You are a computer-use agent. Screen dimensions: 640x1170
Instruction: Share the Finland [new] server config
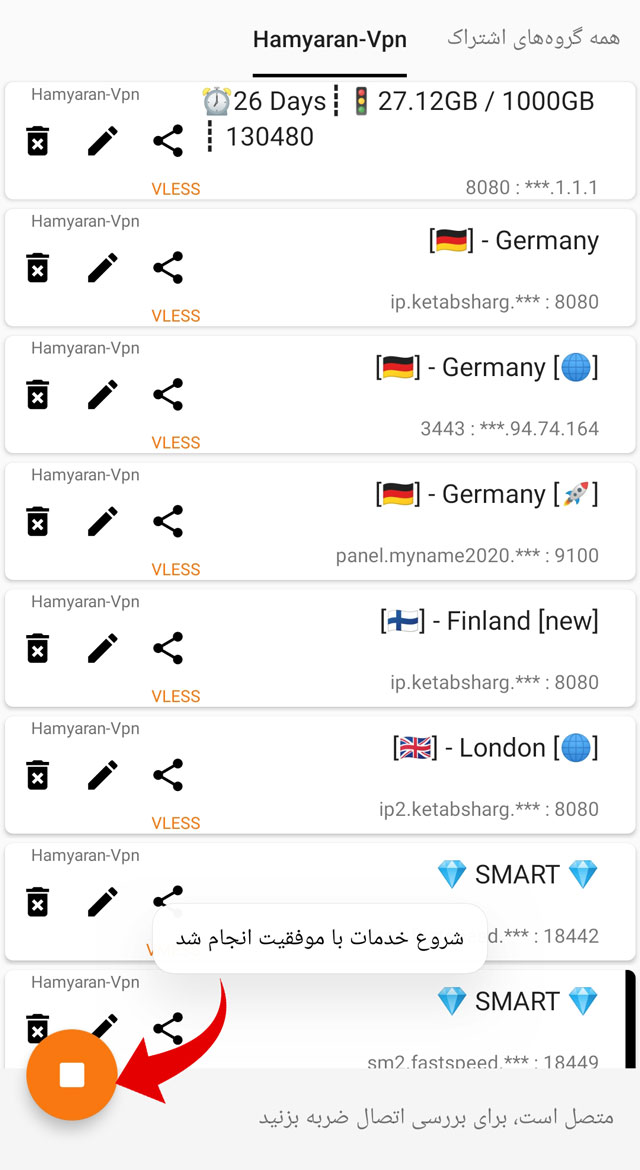tap(168, 648)
